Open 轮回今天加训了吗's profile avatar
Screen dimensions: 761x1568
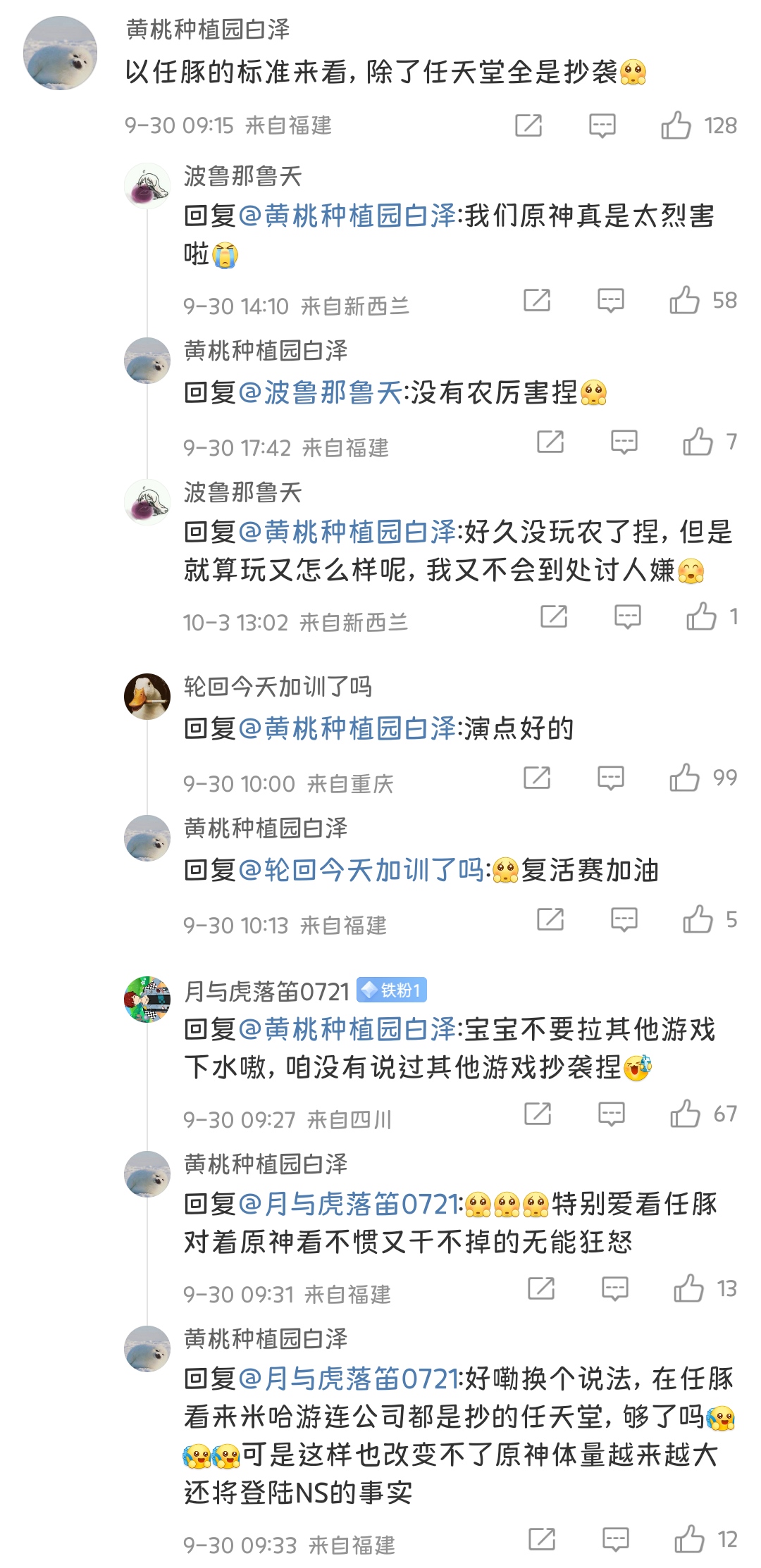tap(147, 696)
